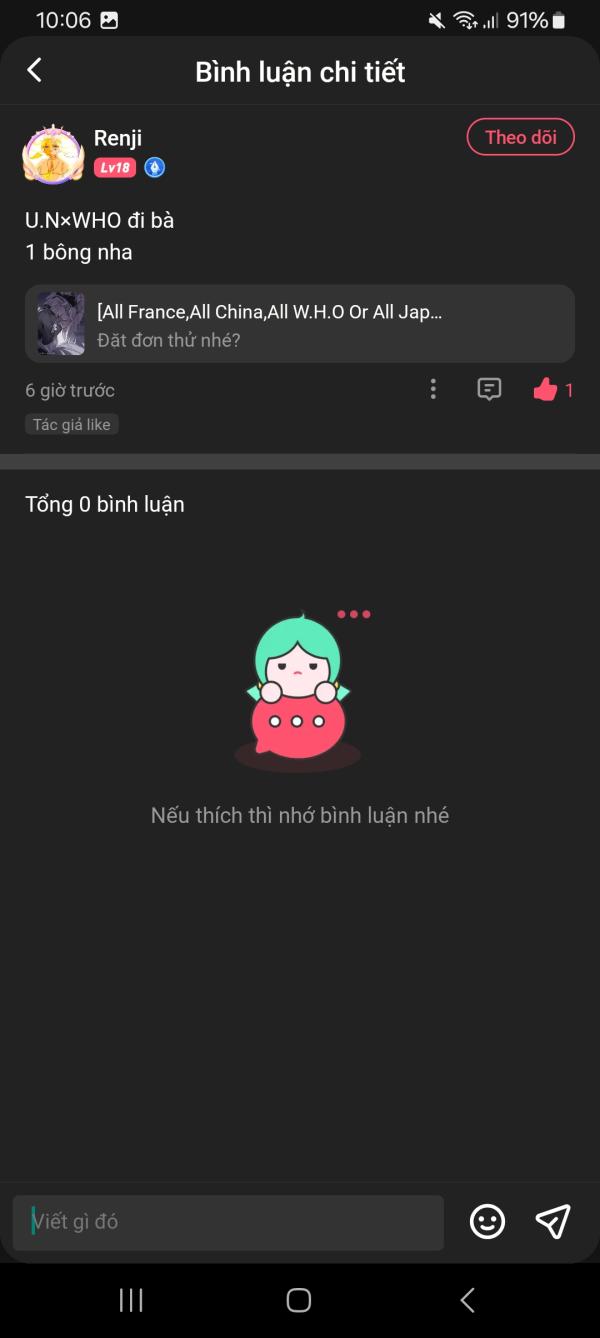Follow Renji with the Theo dõi button

pyautogui.click(x=520, y=138)
